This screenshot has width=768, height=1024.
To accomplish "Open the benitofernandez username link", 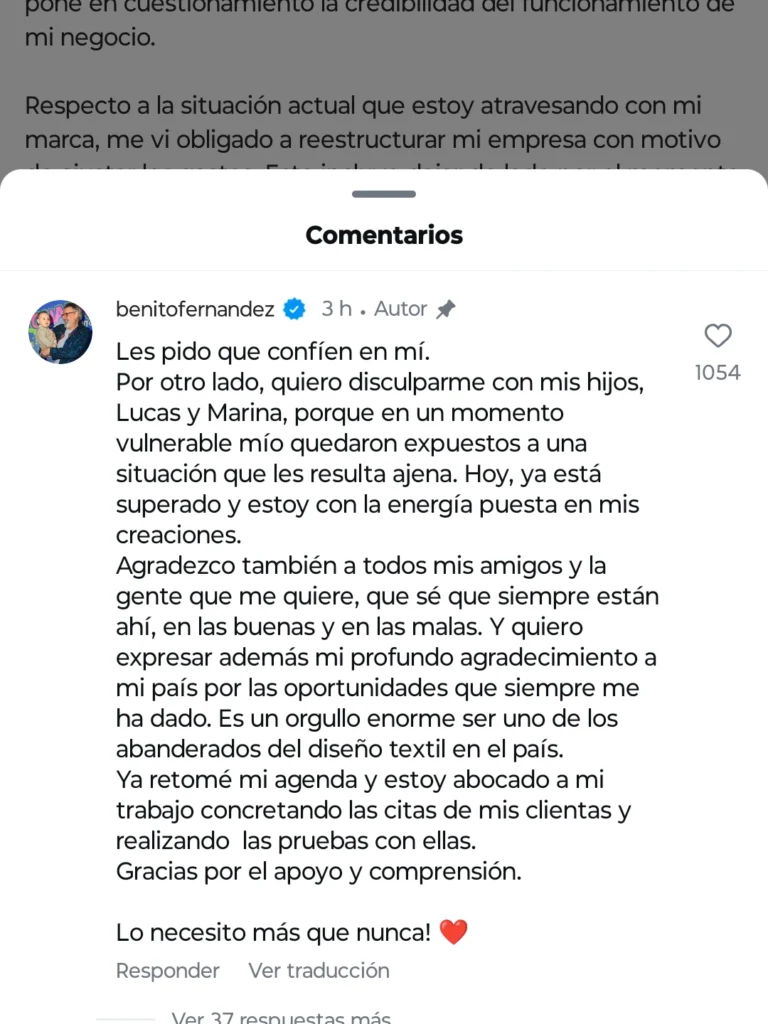I will [195, 309].
